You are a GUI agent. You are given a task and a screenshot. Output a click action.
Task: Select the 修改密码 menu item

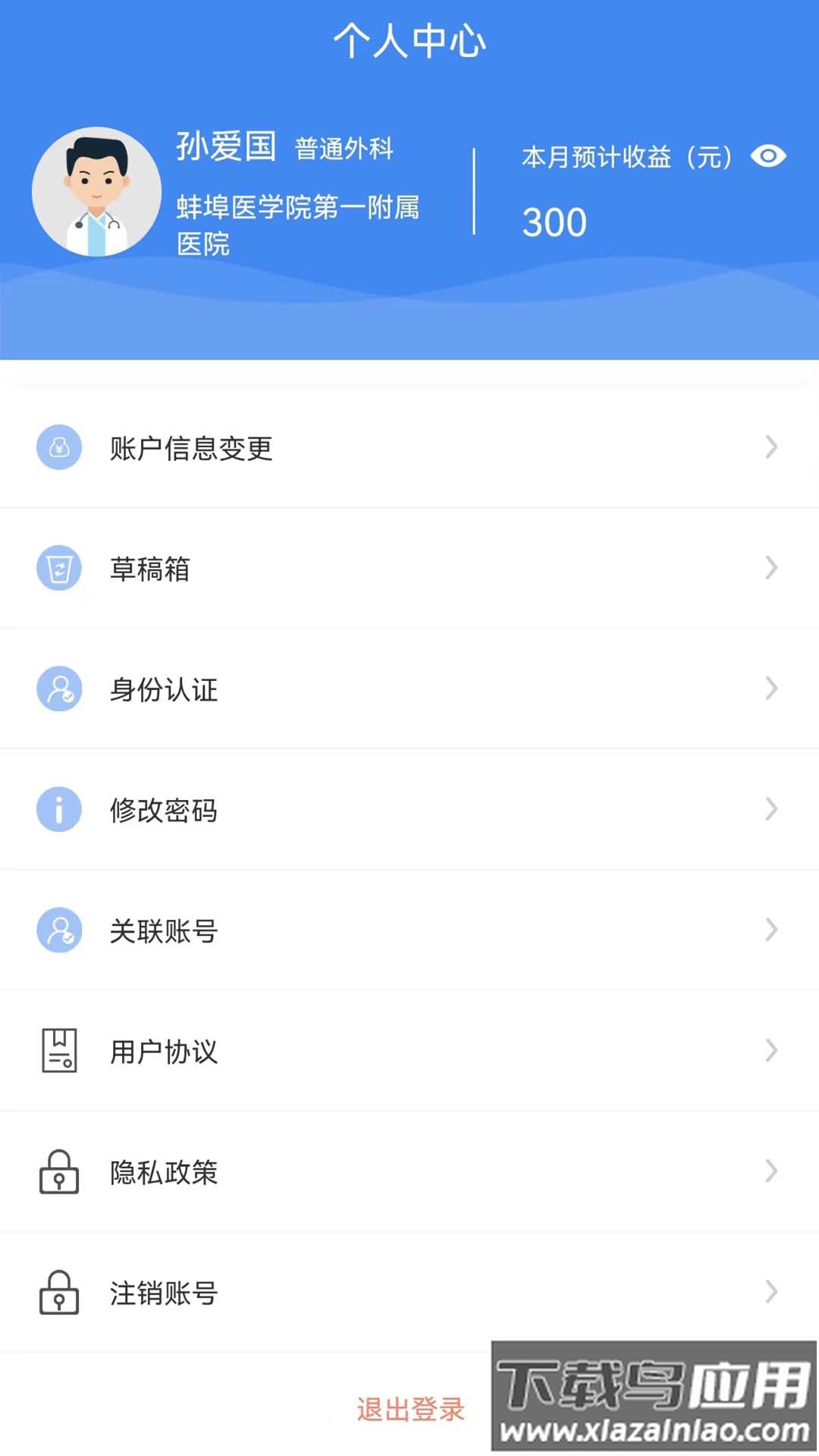163,811
